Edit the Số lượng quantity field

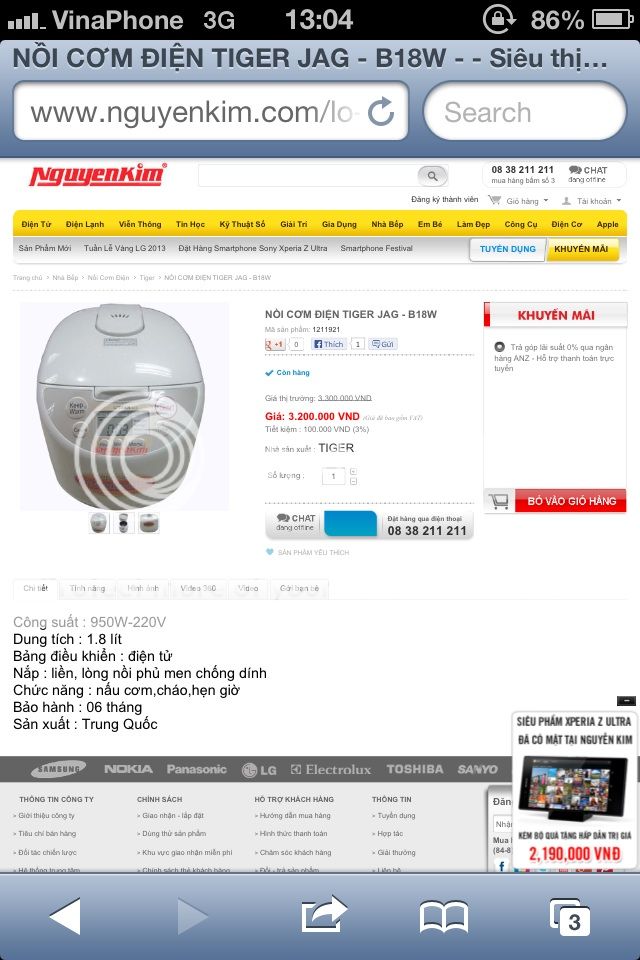point(333,476)
